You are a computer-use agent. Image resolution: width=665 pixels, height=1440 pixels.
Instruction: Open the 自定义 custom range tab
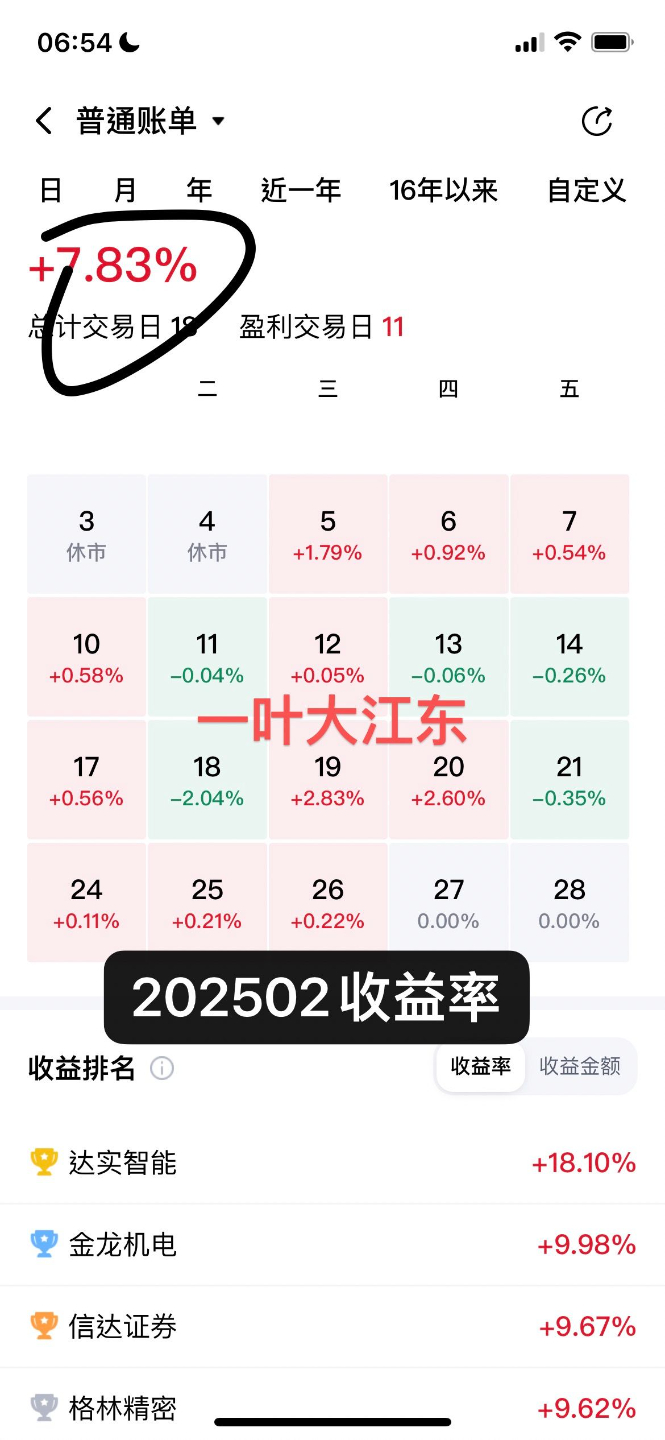click(586, 190)
